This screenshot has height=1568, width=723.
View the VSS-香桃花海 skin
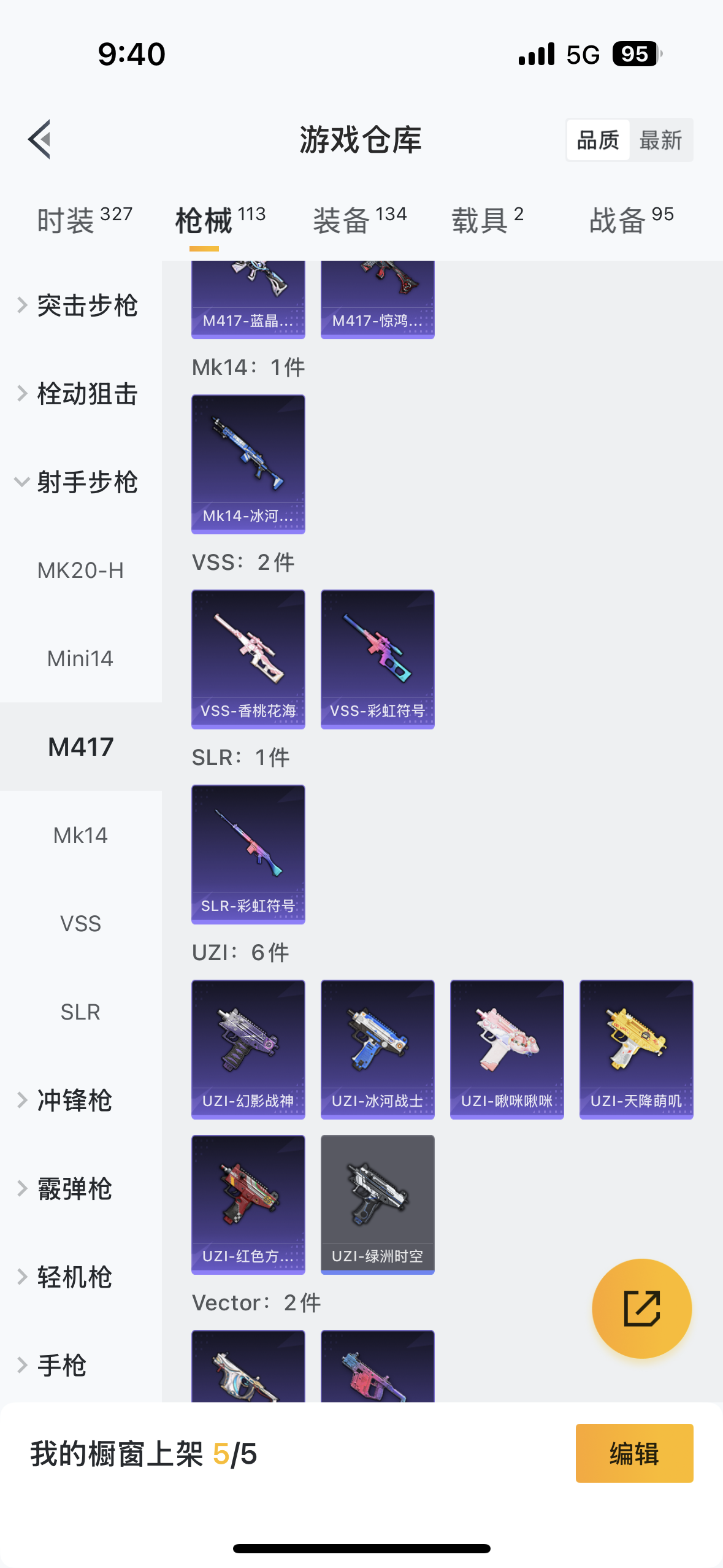click(248, 659)
